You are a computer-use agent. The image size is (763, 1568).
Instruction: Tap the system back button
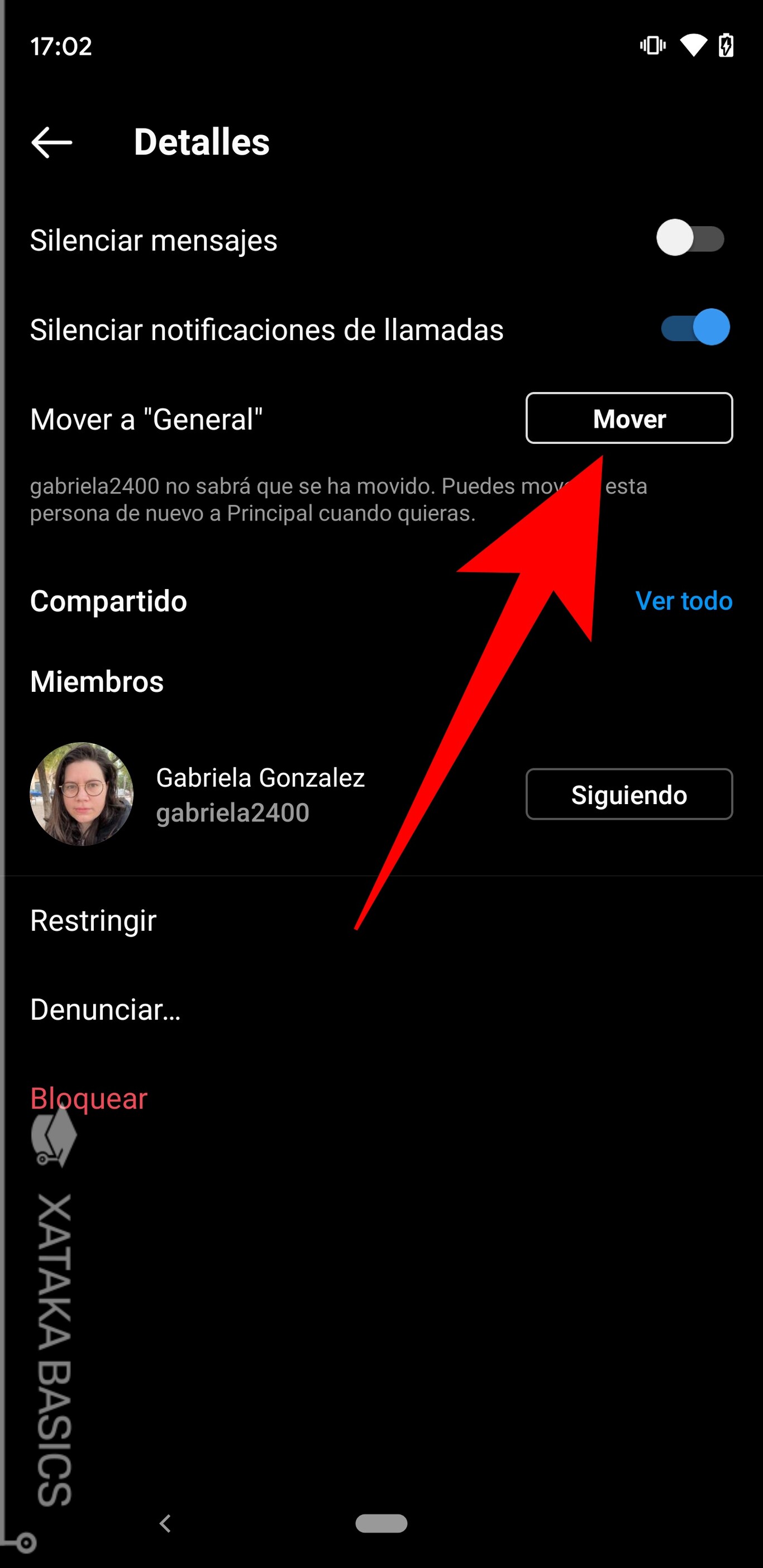tap(165, 1523)
